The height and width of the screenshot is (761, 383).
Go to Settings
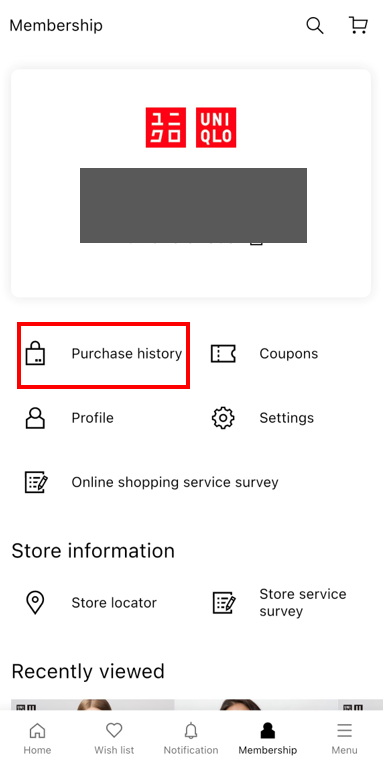point(263,418)
